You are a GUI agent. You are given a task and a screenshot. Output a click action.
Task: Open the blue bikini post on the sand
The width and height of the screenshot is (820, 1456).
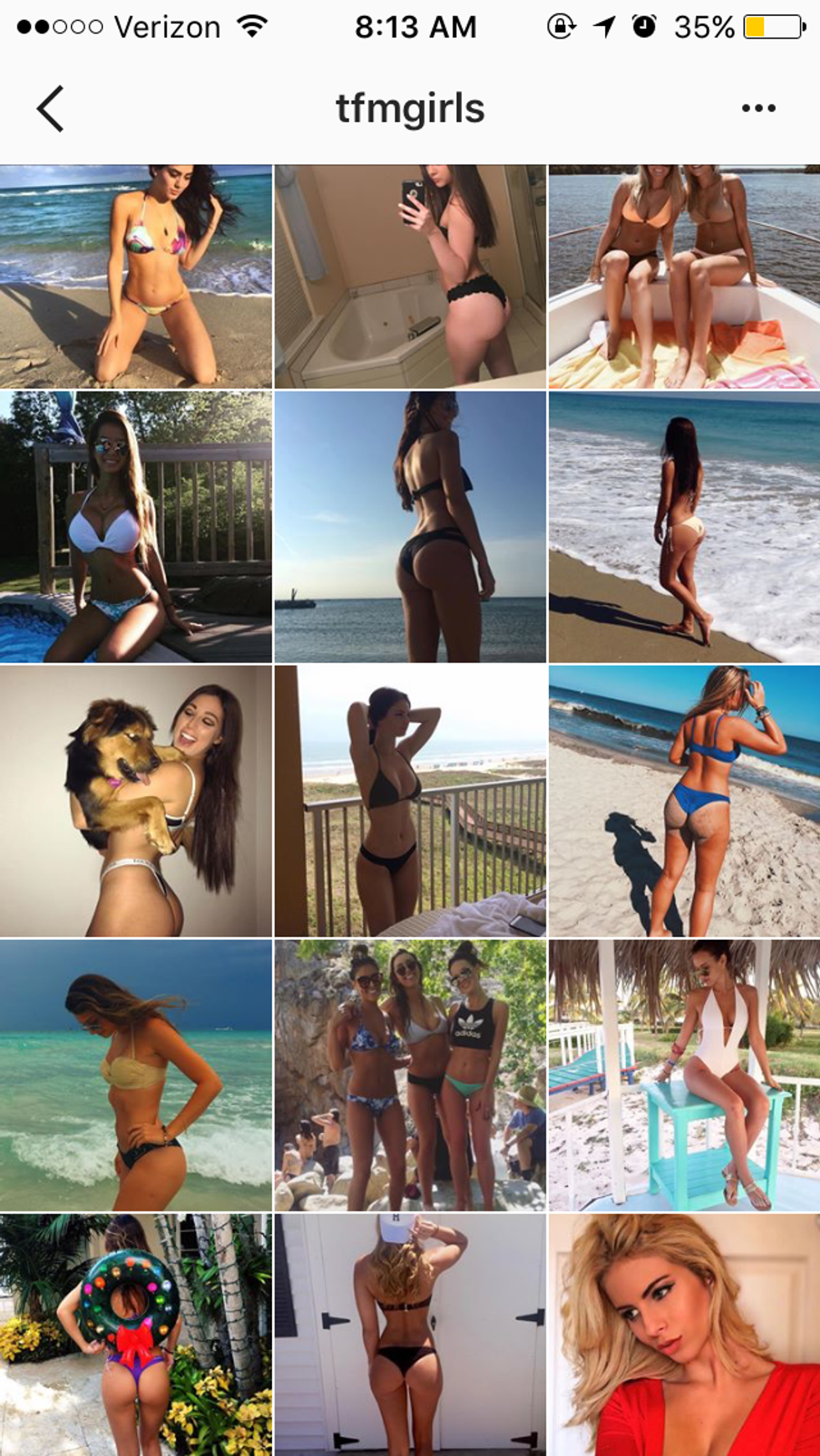684,801
